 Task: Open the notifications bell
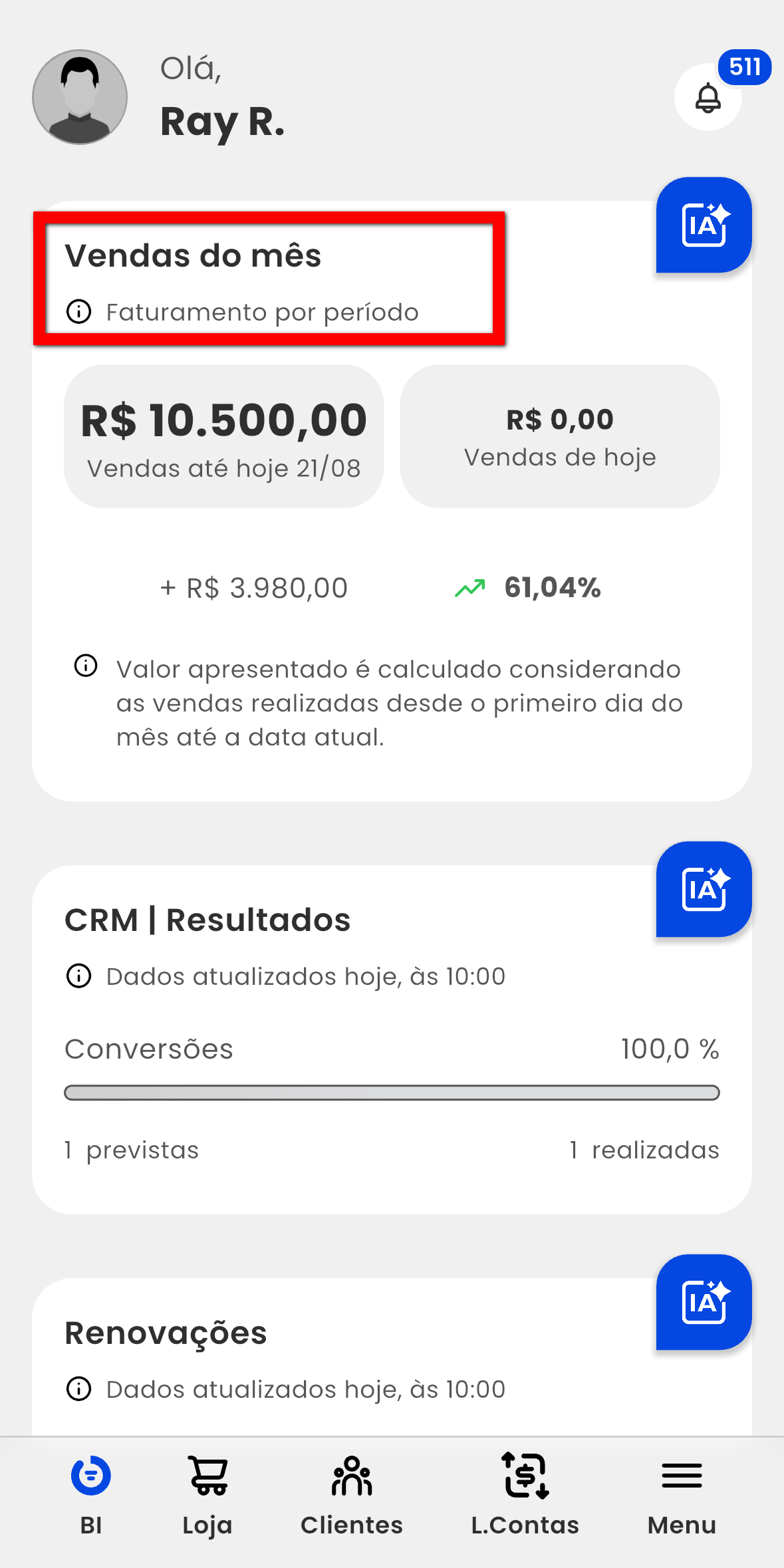coord(708,97)
